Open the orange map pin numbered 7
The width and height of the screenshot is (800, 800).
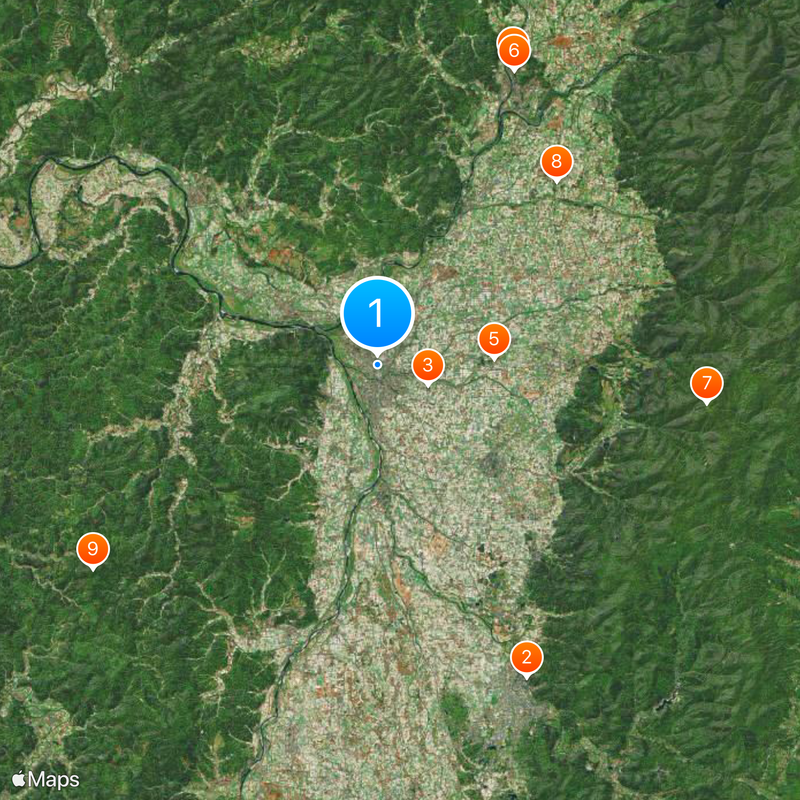tap(706, 383)
